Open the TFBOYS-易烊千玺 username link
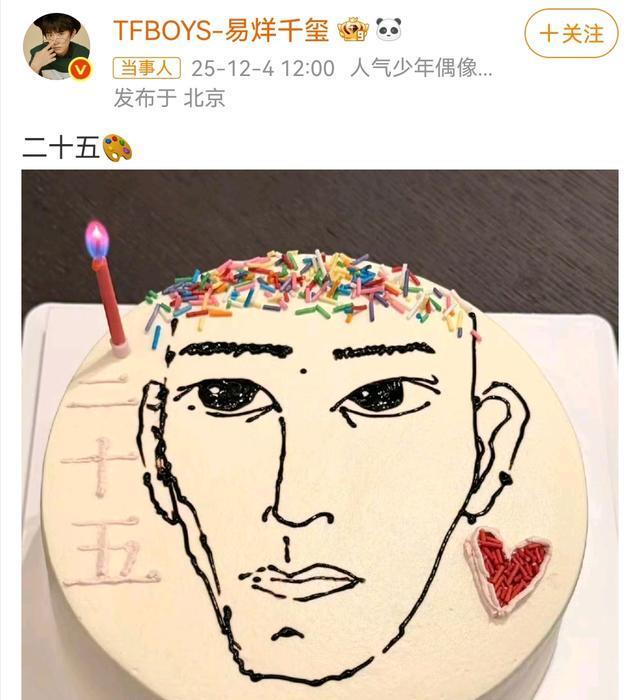 tap(221, 30)
